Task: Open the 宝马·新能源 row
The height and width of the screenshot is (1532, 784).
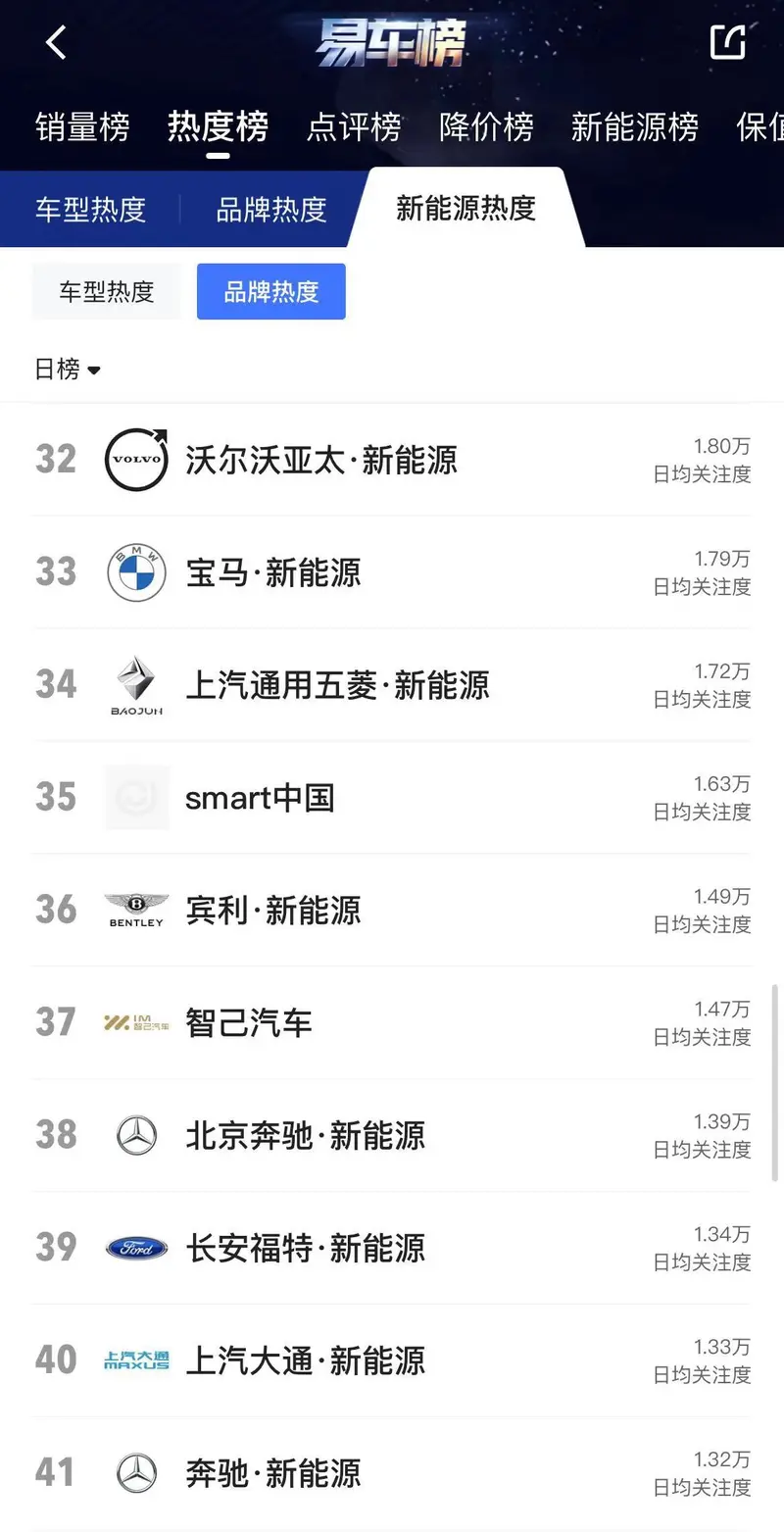Action: (x=392, y=572)
